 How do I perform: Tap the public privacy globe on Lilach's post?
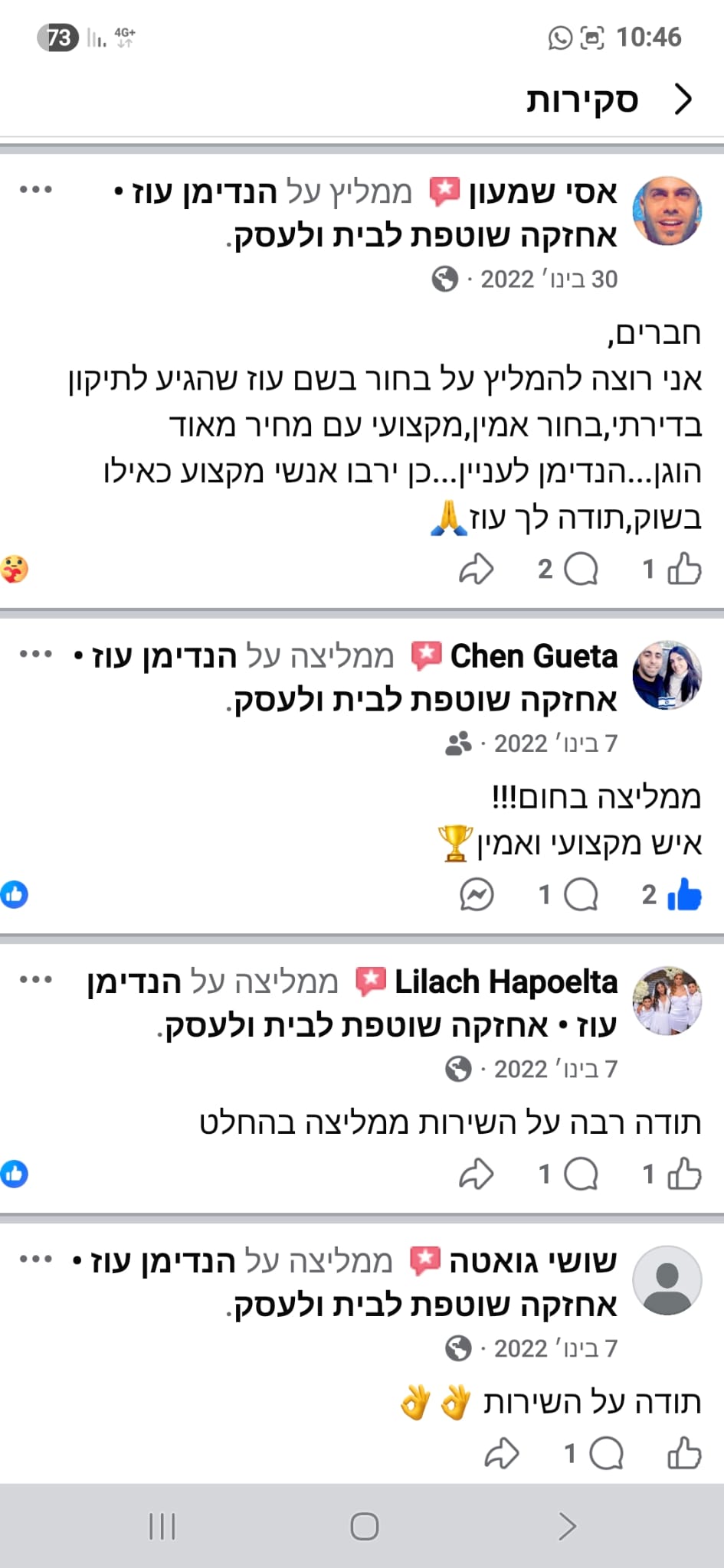(457, 1068)
